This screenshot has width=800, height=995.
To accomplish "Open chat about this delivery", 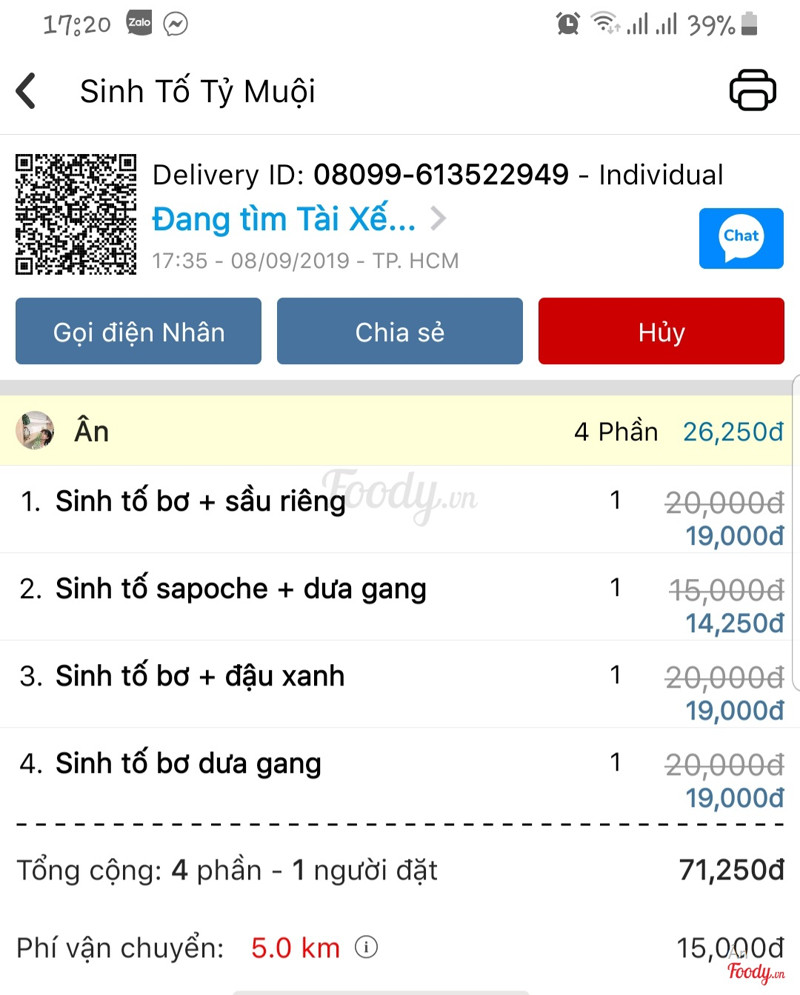I will coord(741,238).
